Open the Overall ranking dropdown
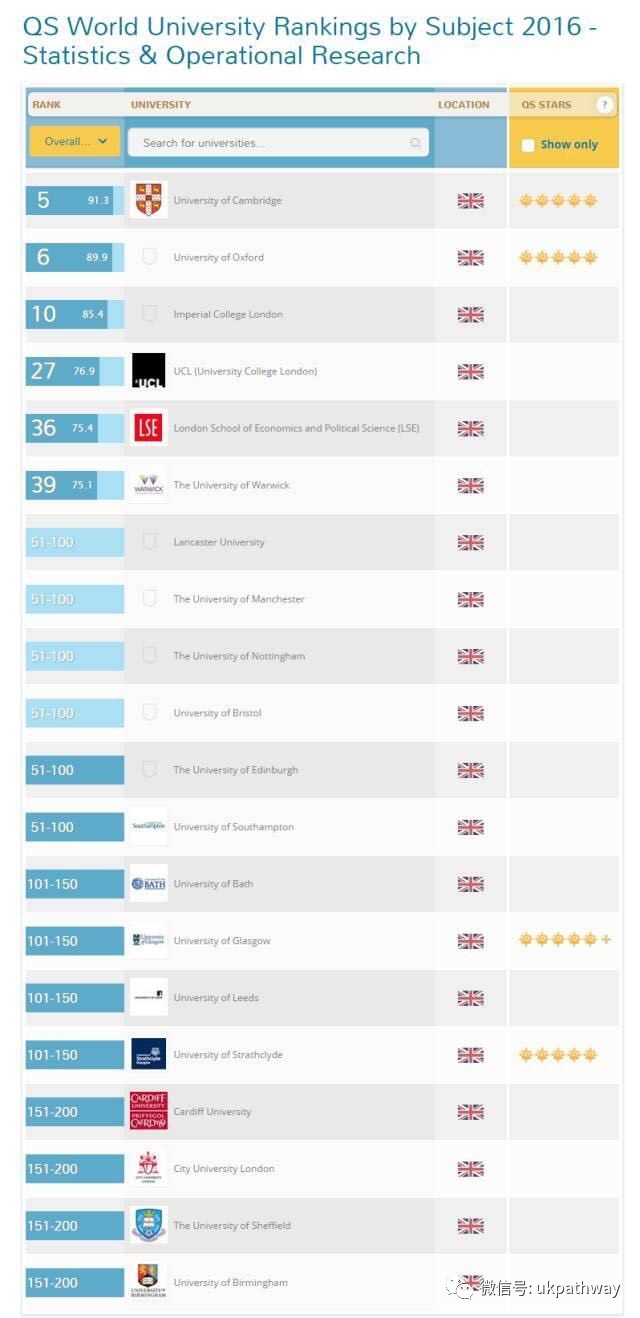The height and width of the screenshot is (1318, 640). pos(75,142)
